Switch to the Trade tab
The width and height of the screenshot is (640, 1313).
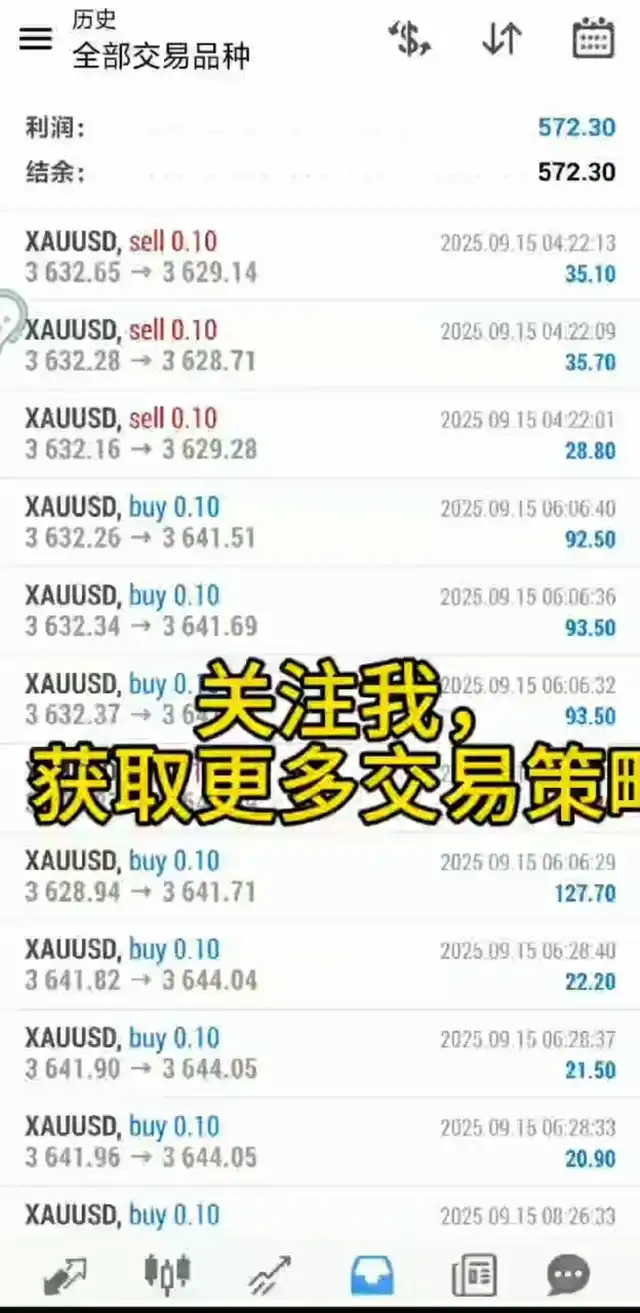point(269,1275)
